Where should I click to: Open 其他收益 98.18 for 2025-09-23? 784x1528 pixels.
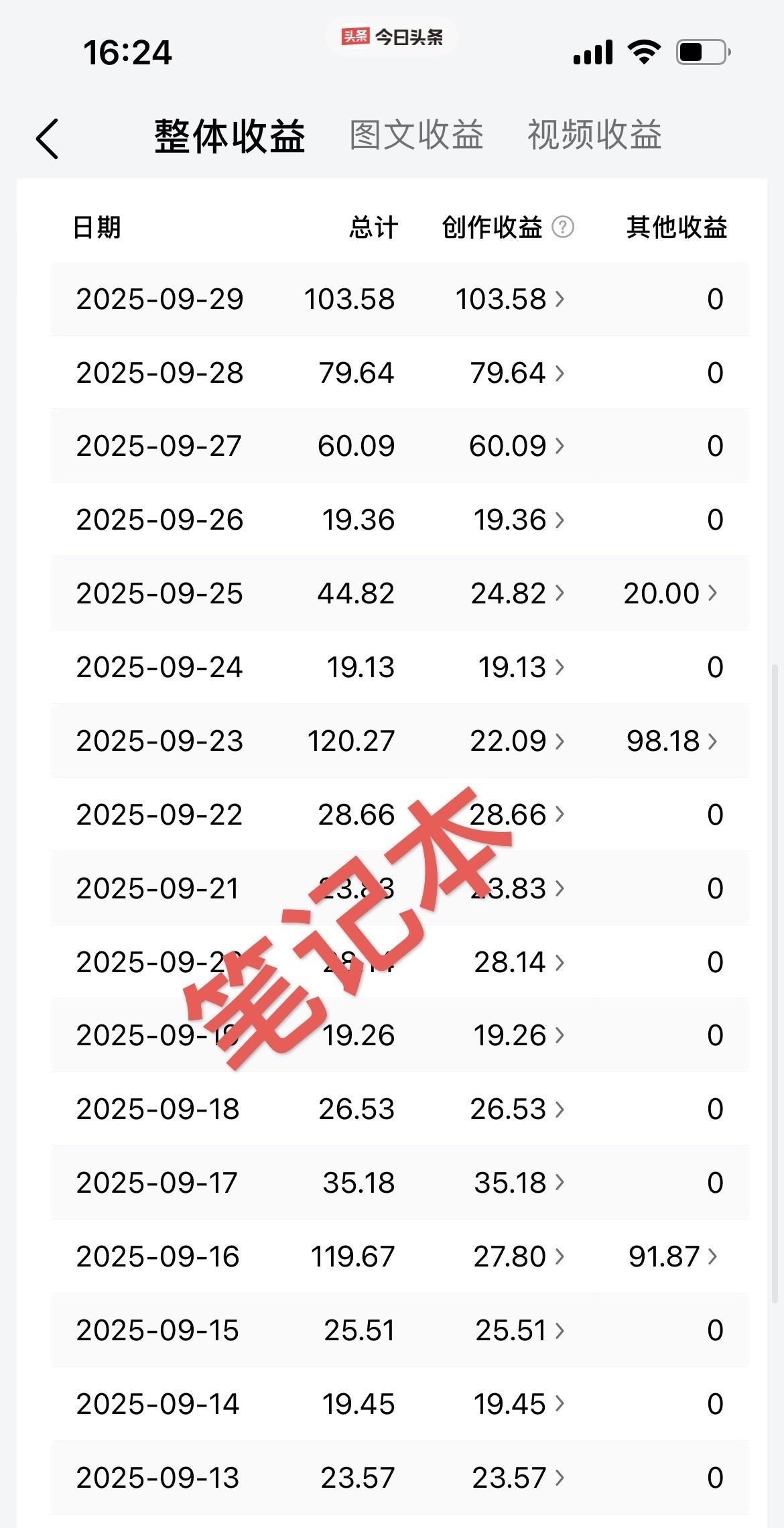[x=671, y=741]
